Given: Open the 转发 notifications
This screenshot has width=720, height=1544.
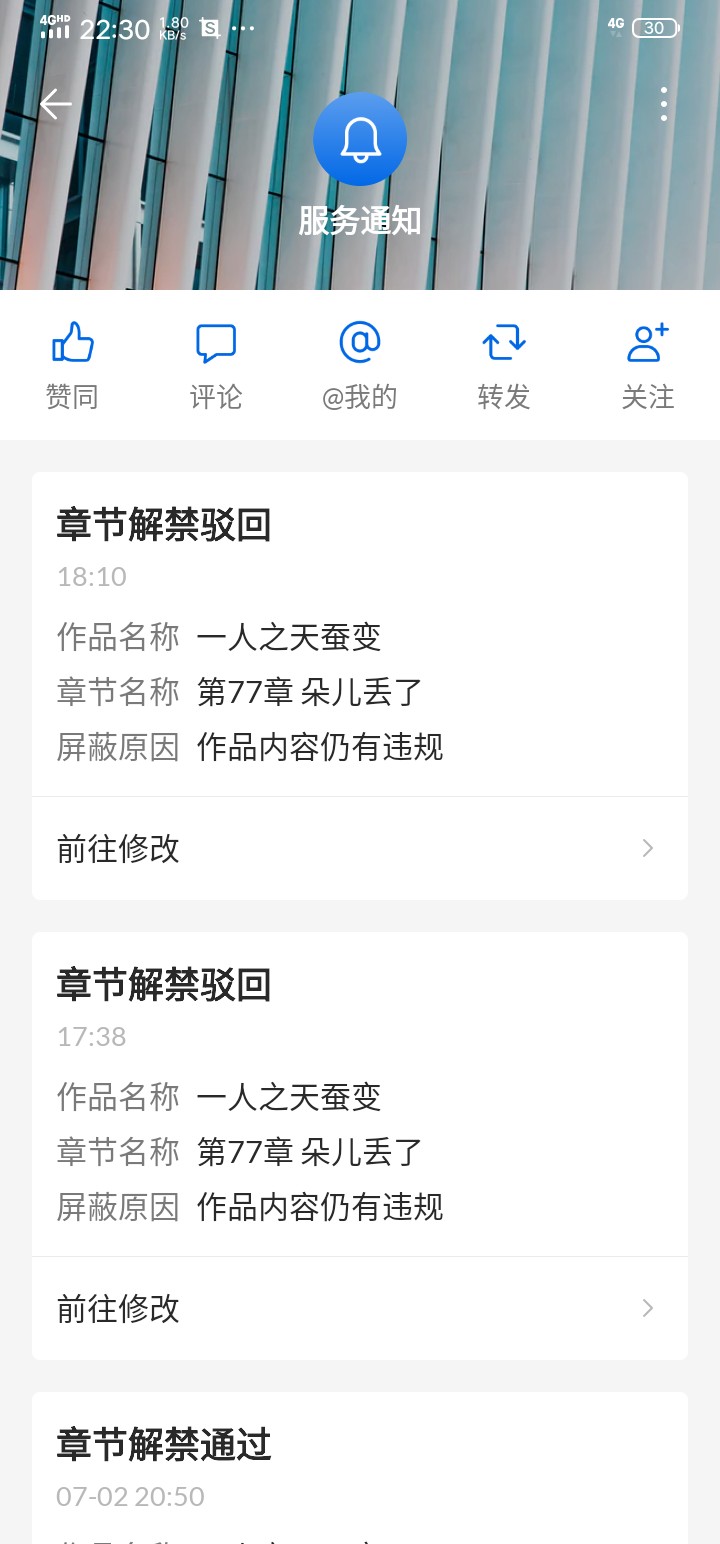Looking at the screenshot, I should pyautogui.click(x=504, y=366).
